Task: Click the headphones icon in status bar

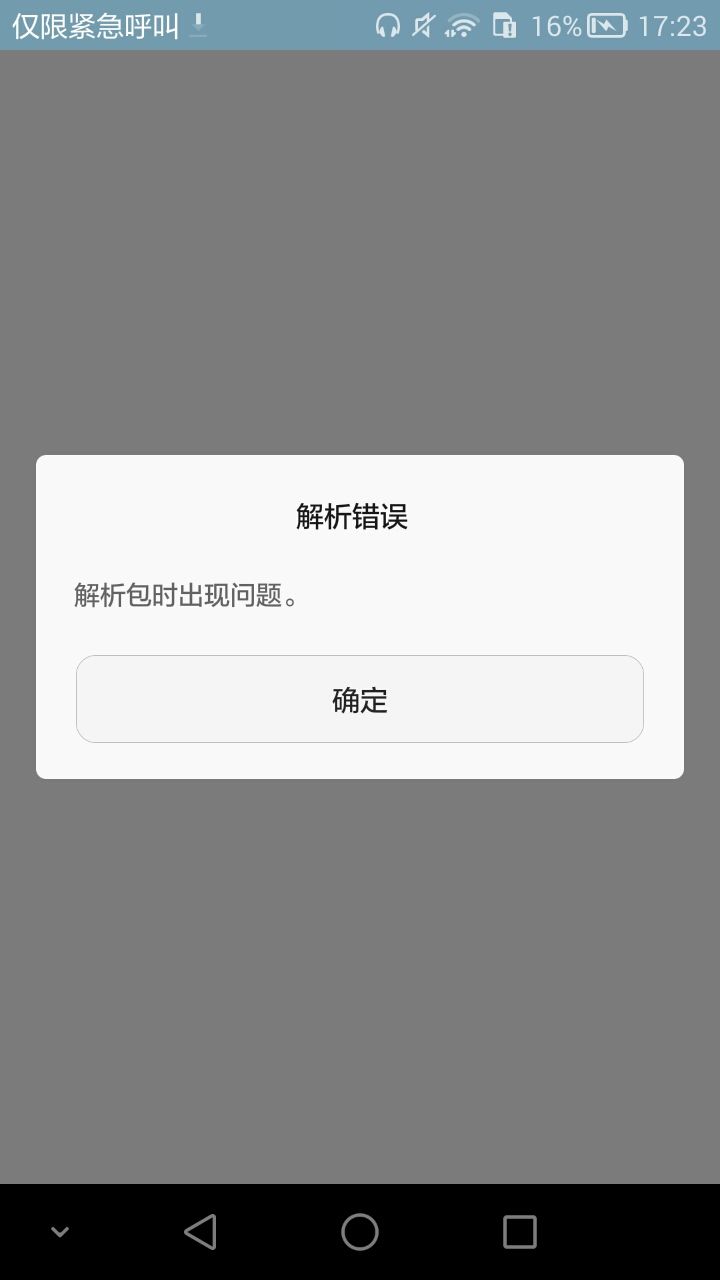Action: [387, 25]
